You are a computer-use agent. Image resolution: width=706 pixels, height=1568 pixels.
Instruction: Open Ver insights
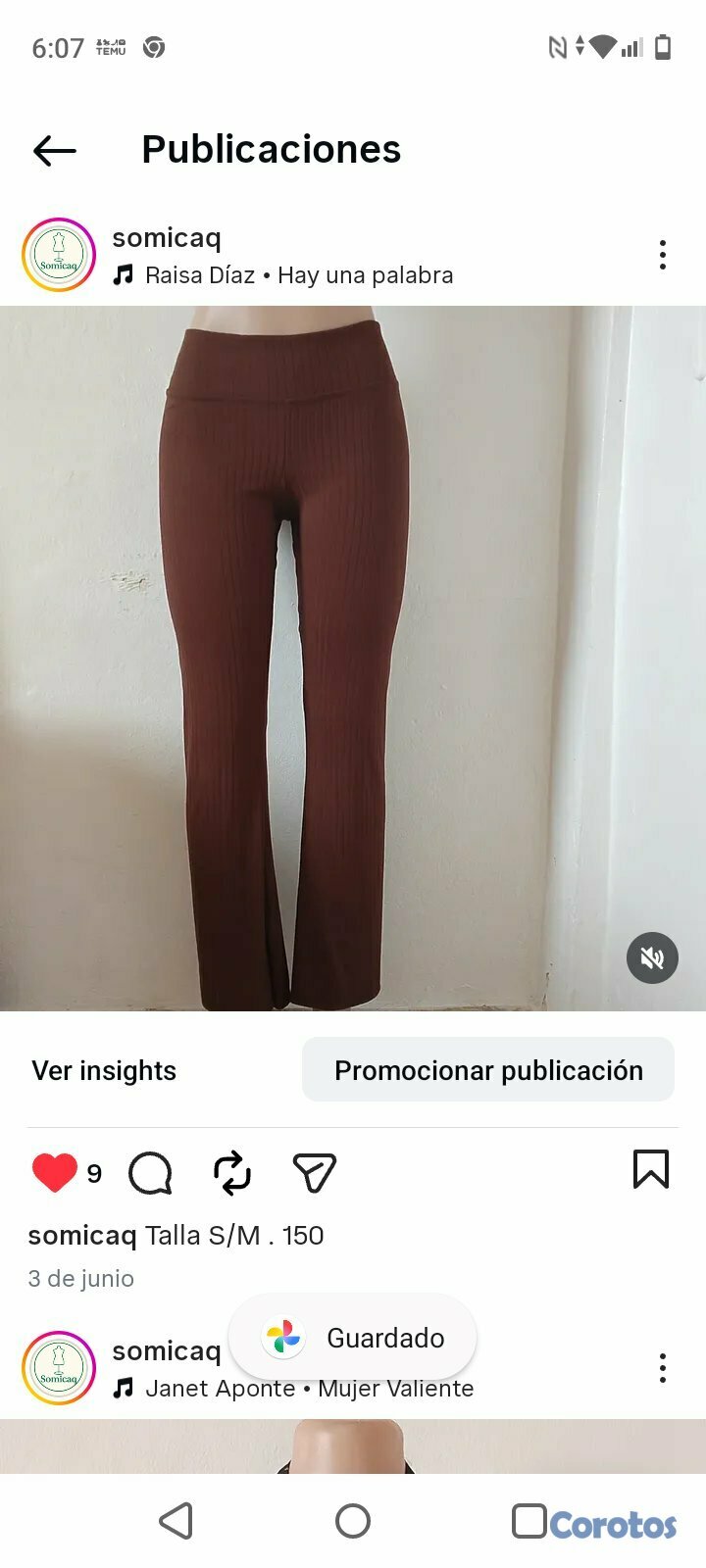(x=104, y=1070)
